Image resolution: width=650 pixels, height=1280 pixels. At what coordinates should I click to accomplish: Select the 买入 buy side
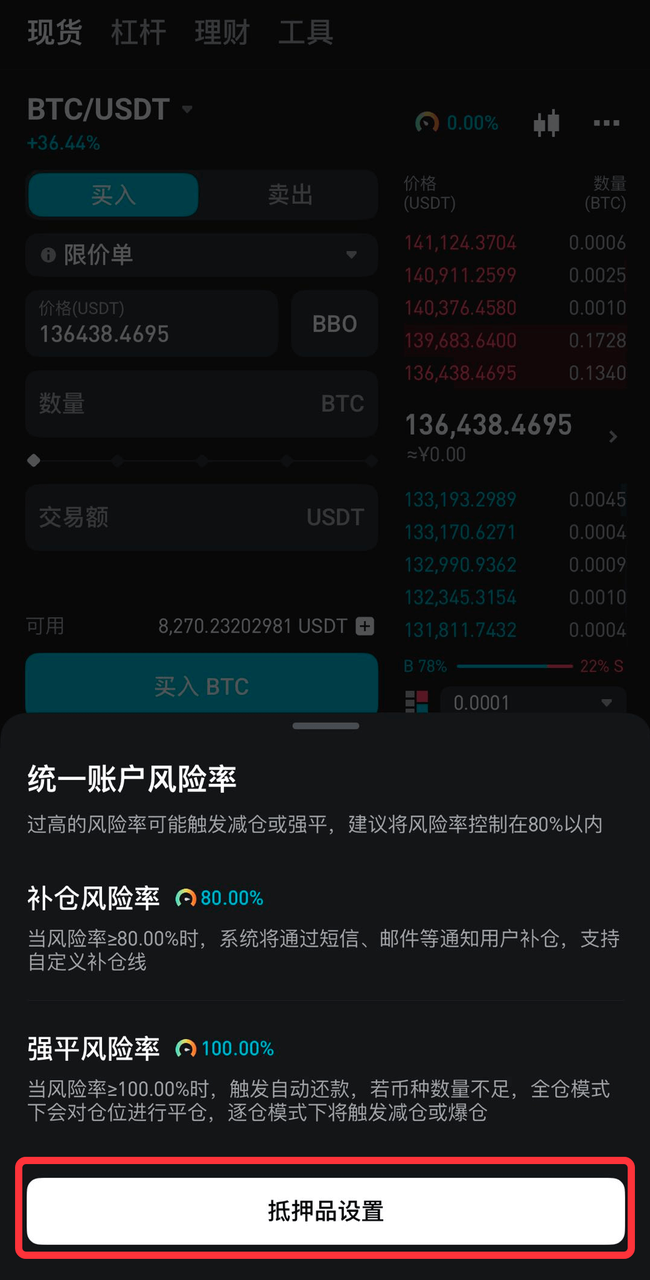pos(113,195)
